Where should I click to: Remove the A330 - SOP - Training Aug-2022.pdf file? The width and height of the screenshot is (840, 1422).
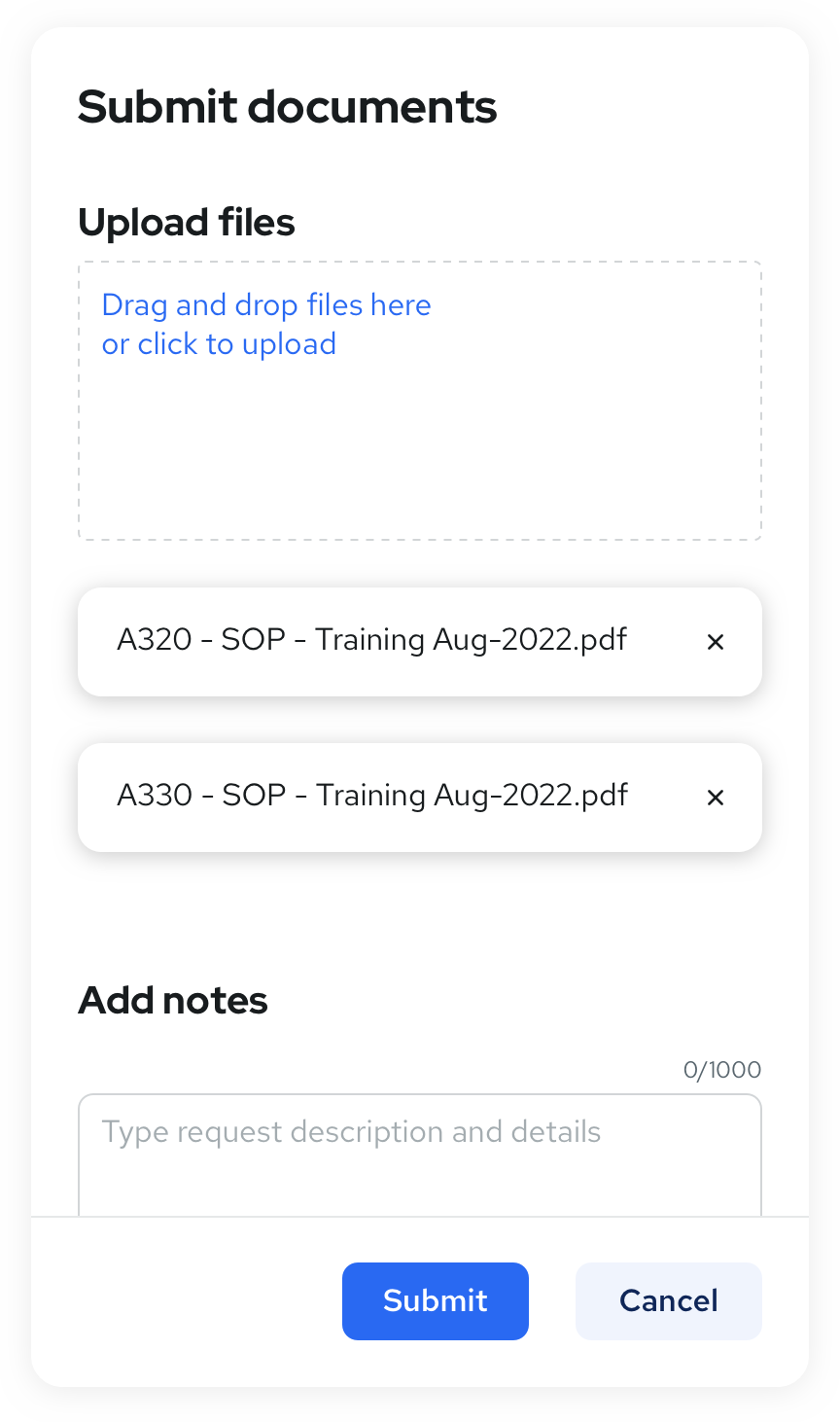715,798
